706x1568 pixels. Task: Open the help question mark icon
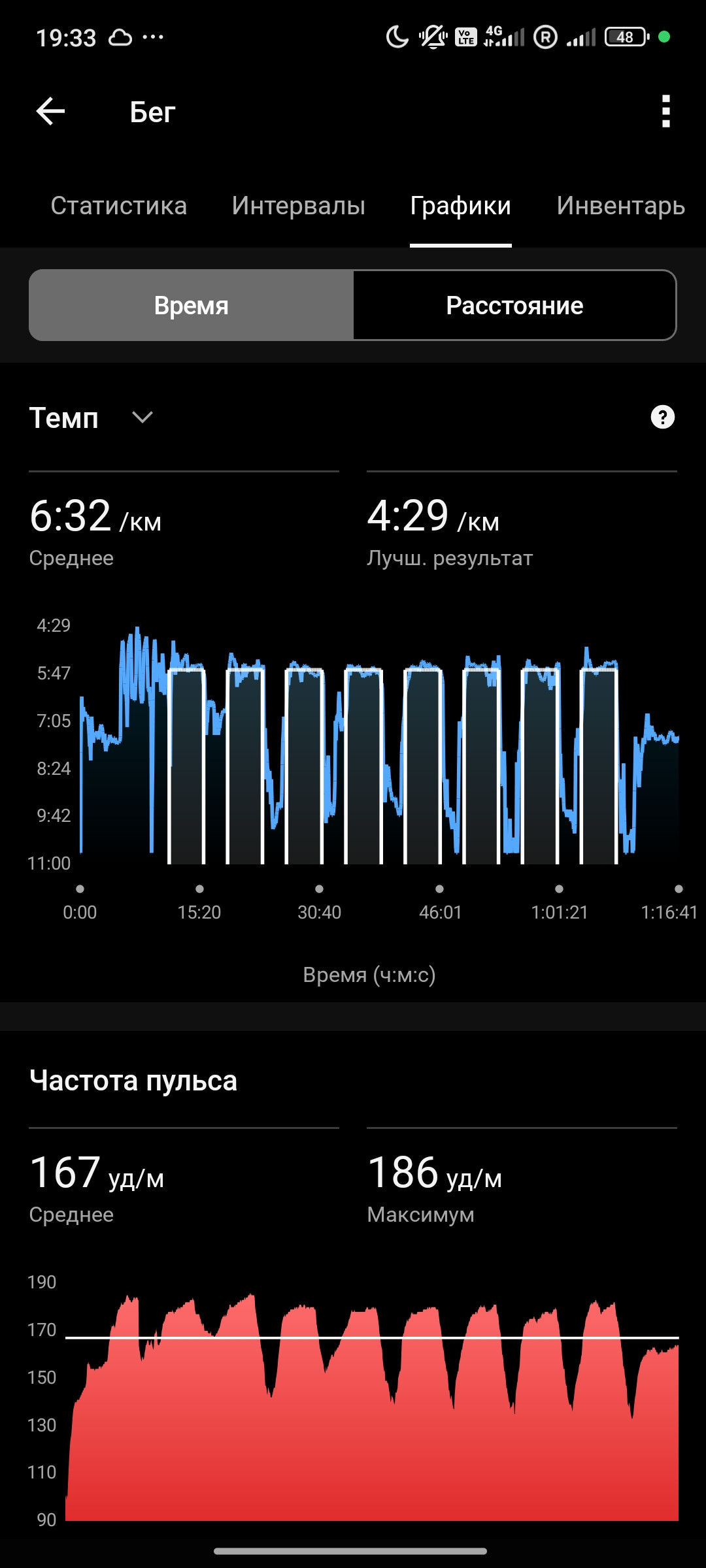click(662, 417)
